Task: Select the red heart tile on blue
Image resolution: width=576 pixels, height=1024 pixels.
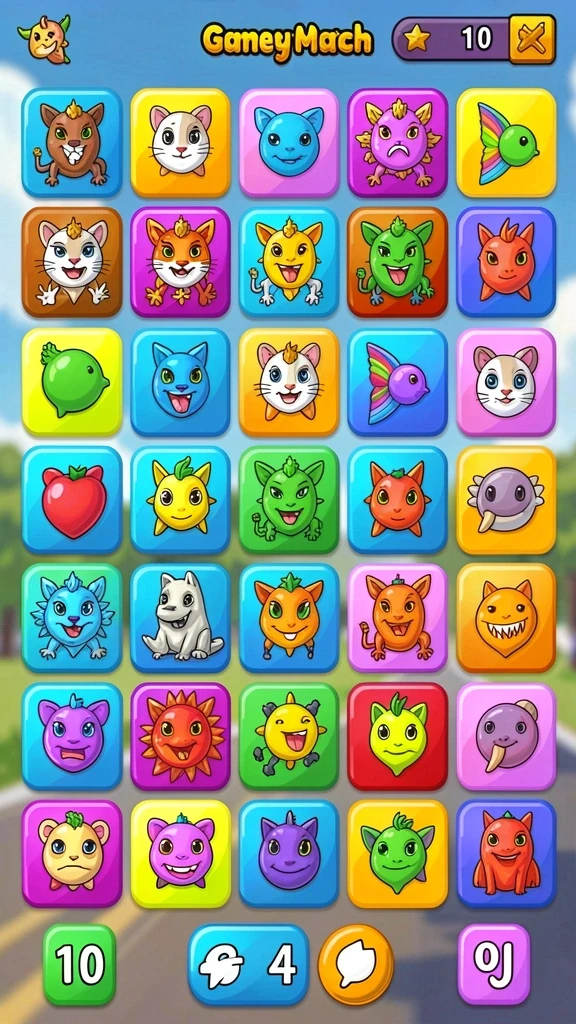Action: 72,500
